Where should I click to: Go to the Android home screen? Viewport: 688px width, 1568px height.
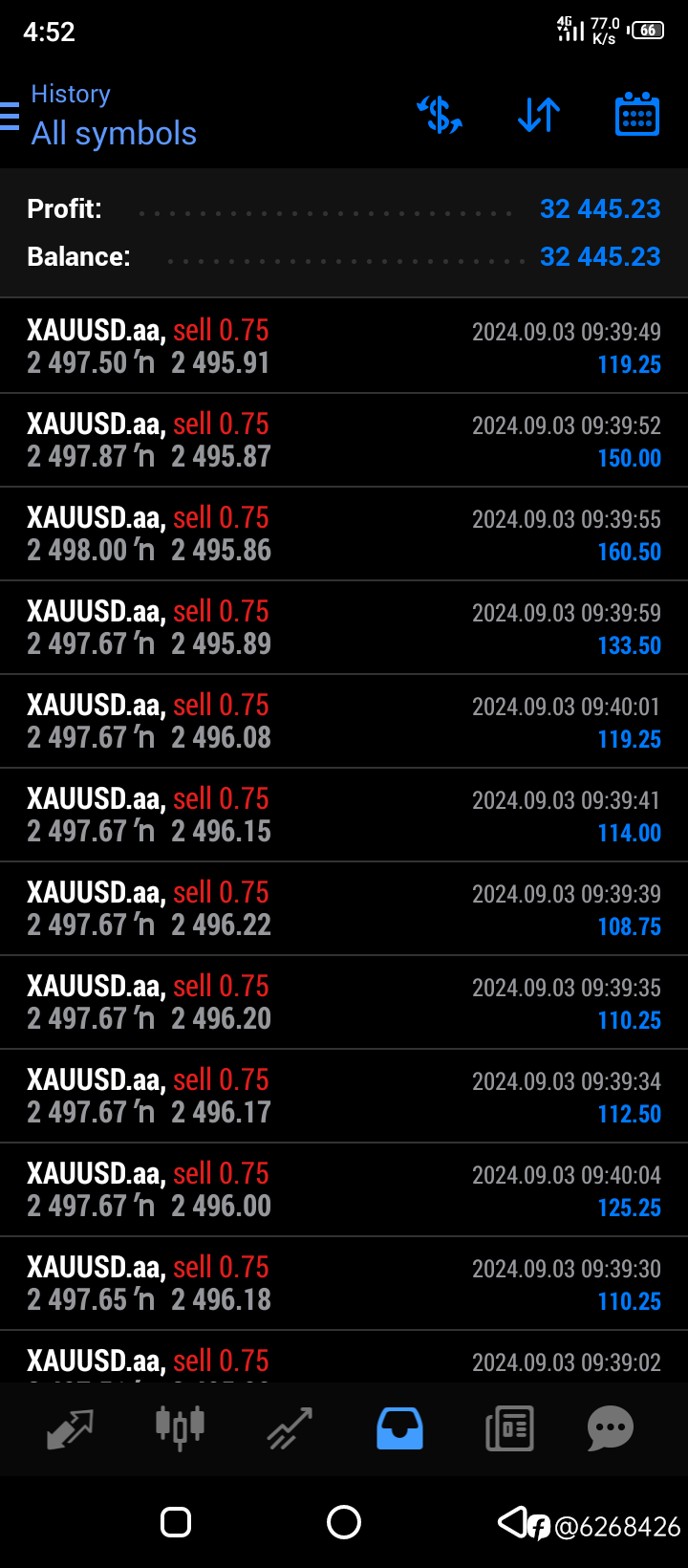tap(344, 1522)
